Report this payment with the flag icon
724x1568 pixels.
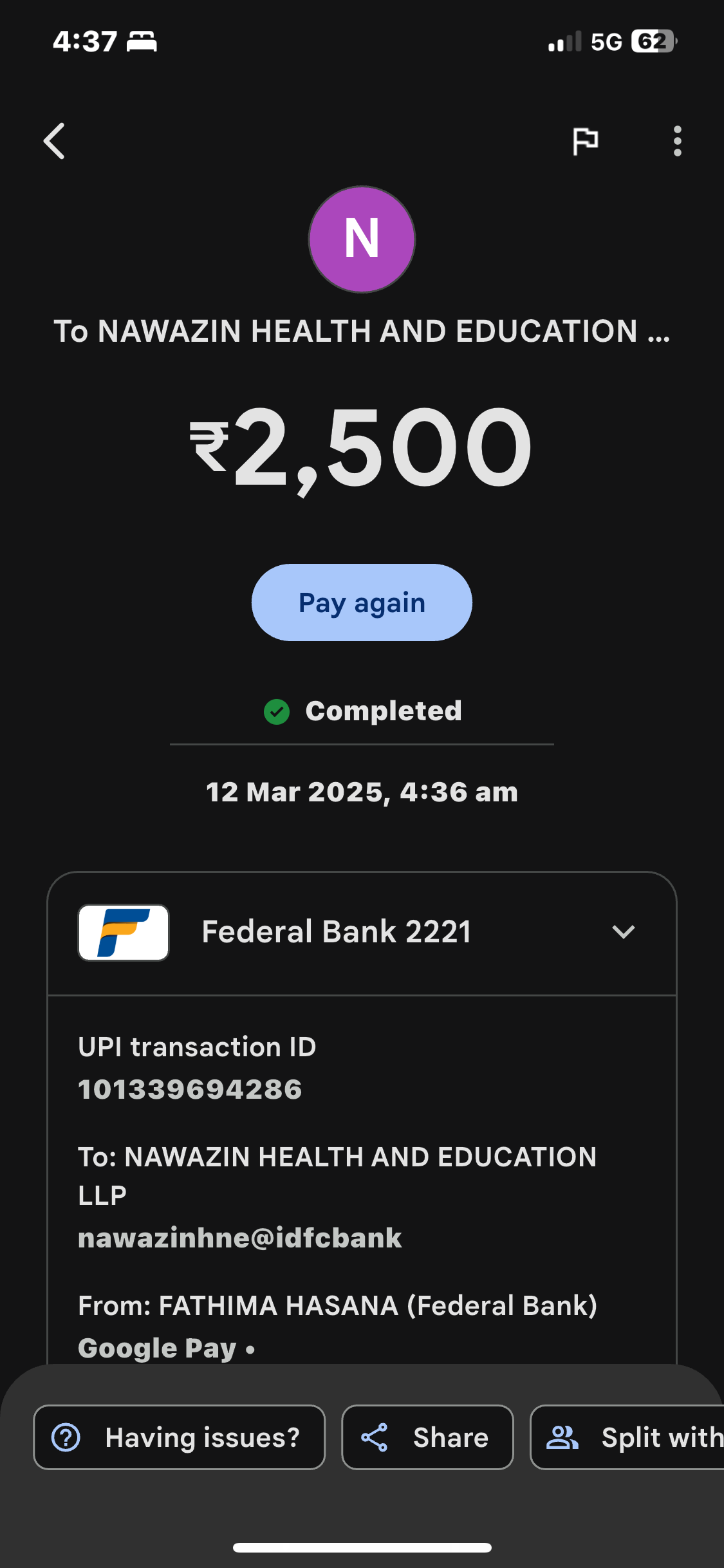click(x=585, y=141)
